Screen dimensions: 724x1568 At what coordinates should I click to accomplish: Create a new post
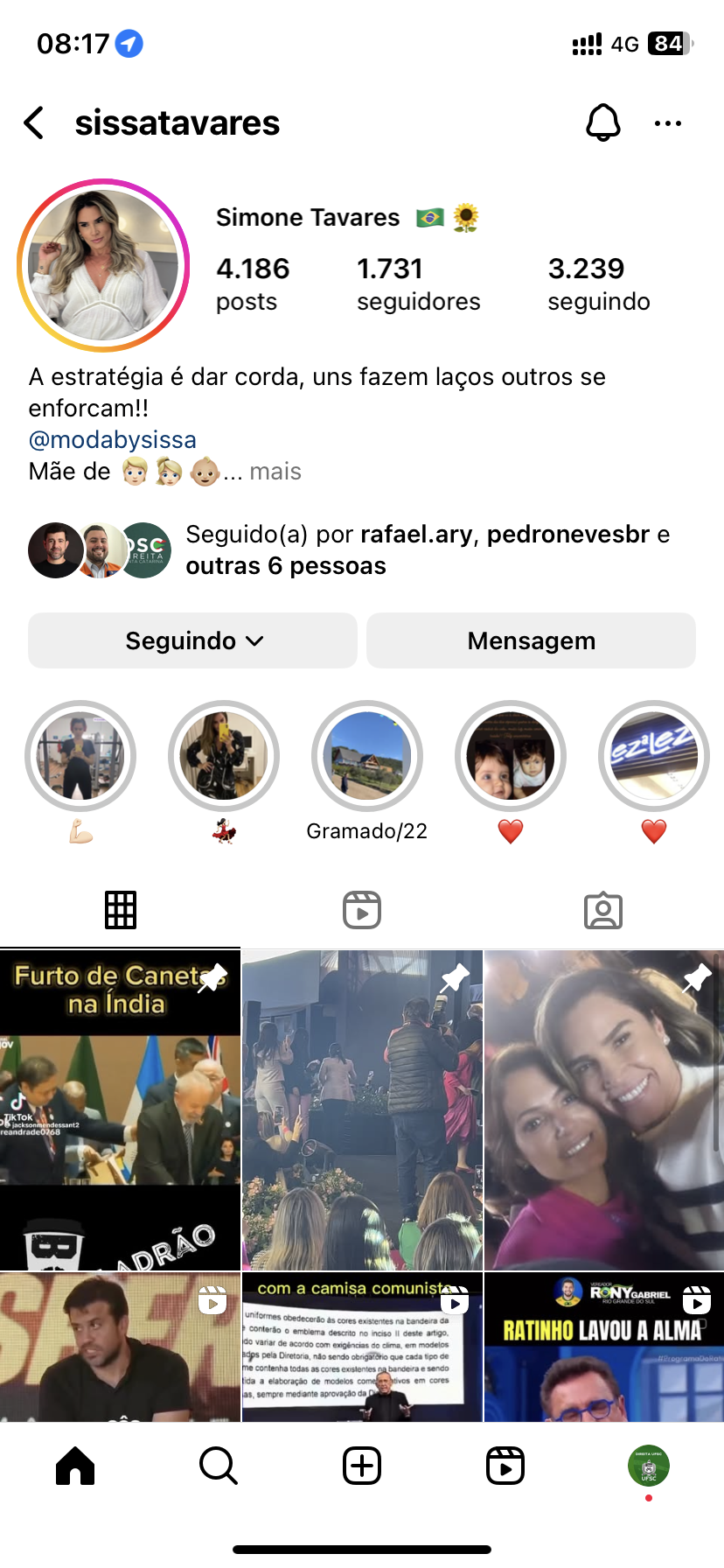(x=362, y=1466)
